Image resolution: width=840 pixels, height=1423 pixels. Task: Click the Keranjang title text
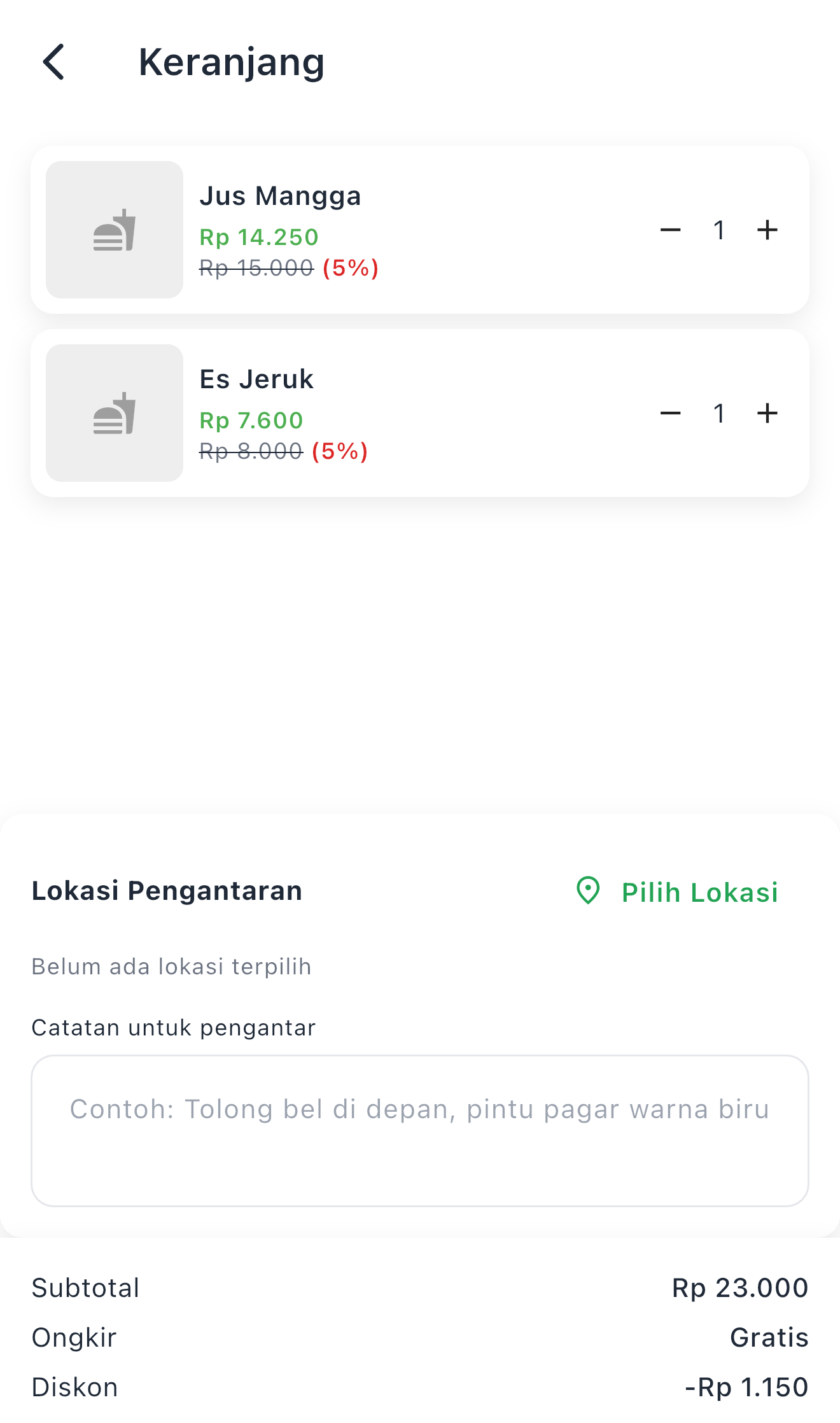pos(232,61)
